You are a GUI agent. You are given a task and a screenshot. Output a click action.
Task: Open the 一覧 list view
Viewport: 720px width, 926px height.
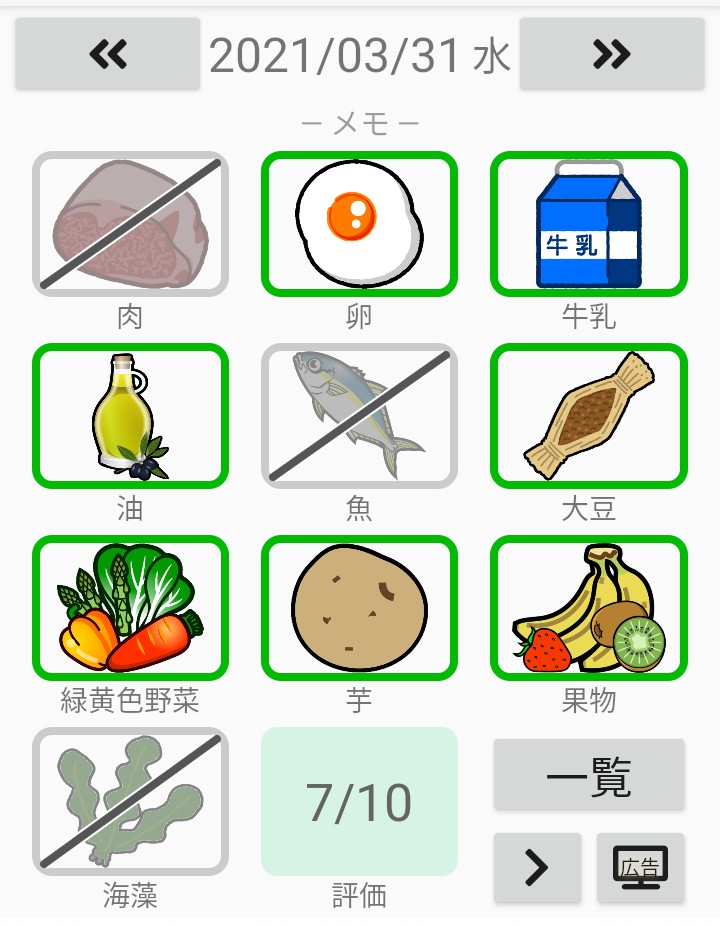pyautogui.click(x=589, y=775)
